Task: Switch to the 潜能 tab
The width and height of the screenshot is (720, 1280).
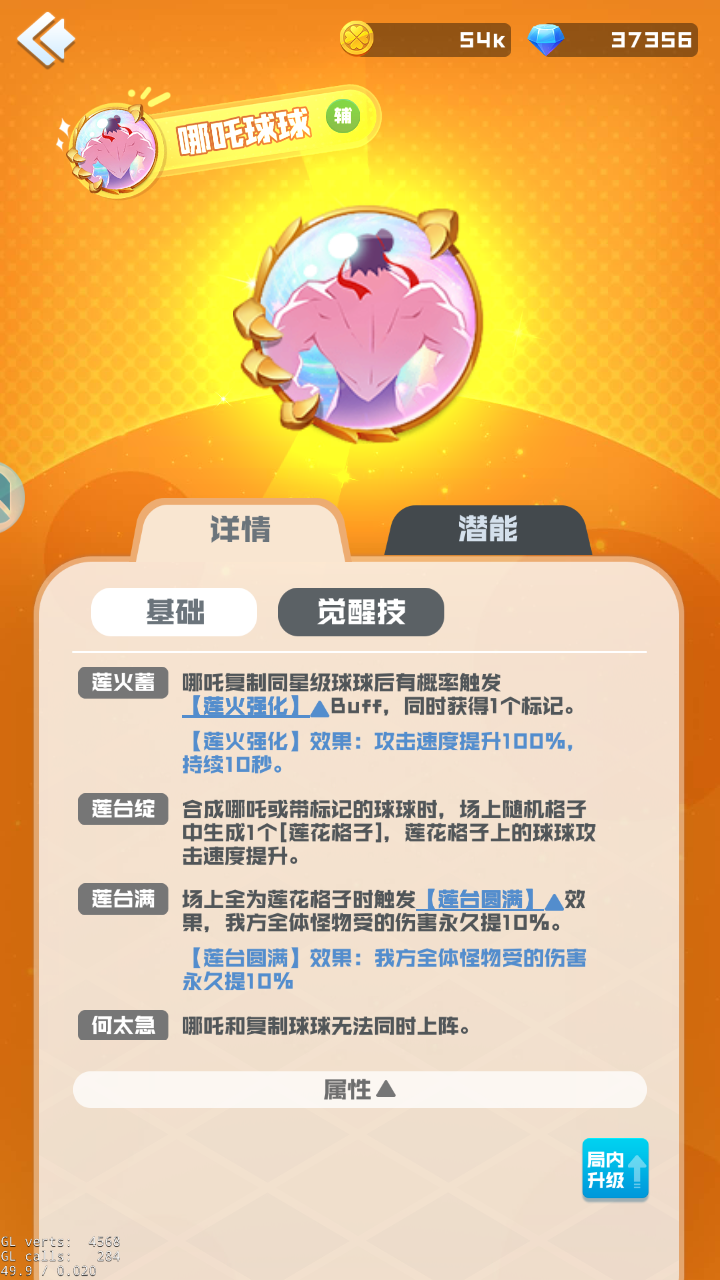Action: point(487,529)
